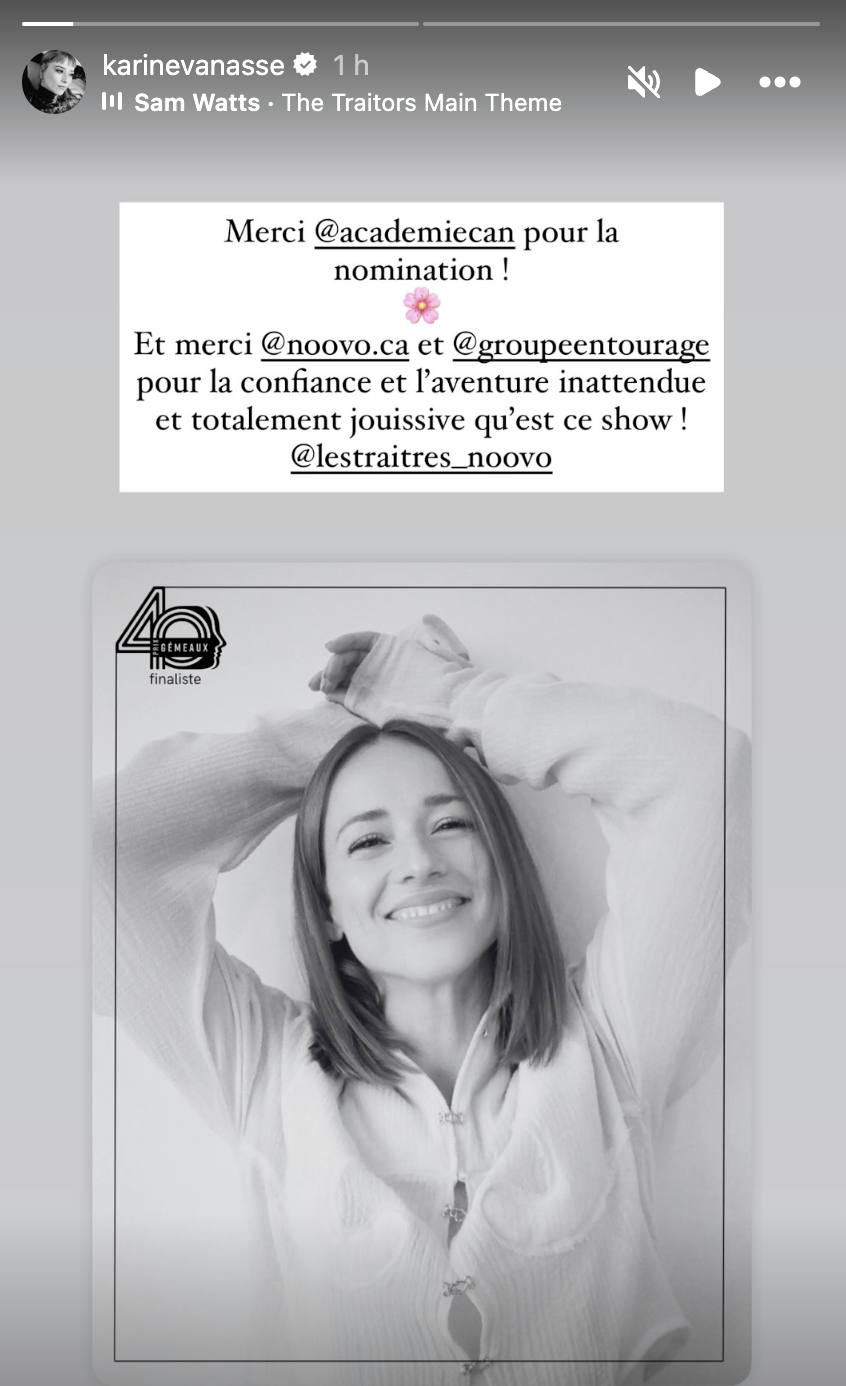846x1386 pixels.
Task: Open the @academiecan mention
Action: tap(414, 232)
